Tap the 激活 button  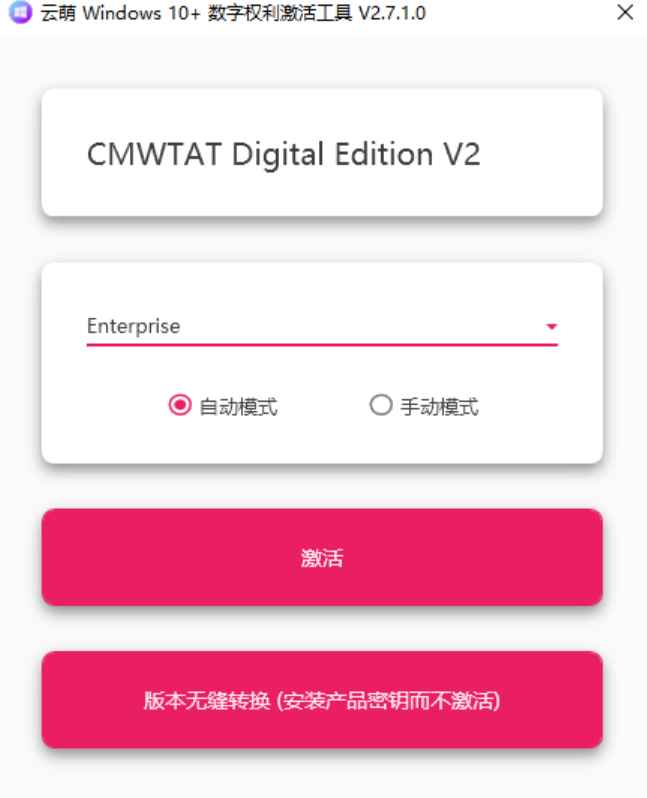(322, 558)
